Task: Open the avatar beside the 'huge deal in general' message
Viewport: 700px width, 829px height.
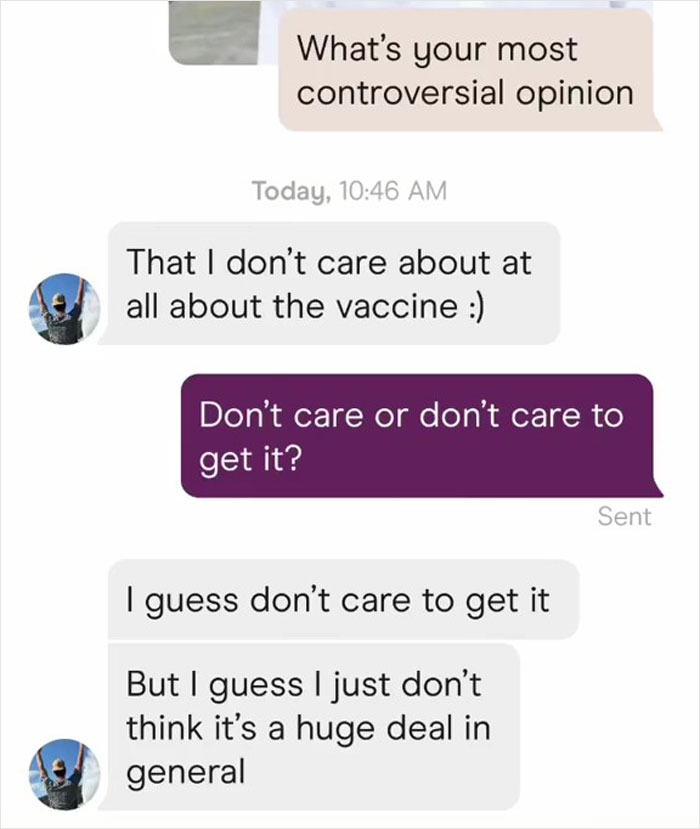Action: pyautogui.click(x=64, y=775)
